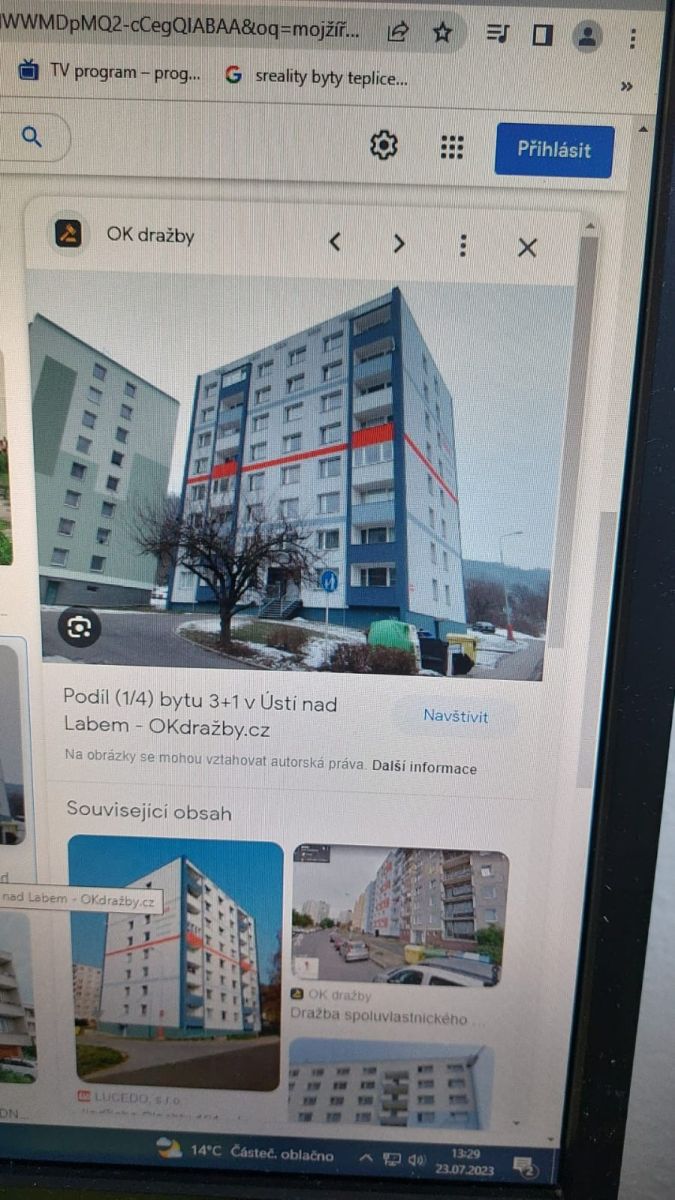Sign in with the Přihlásit button

[x=553, y=150]
